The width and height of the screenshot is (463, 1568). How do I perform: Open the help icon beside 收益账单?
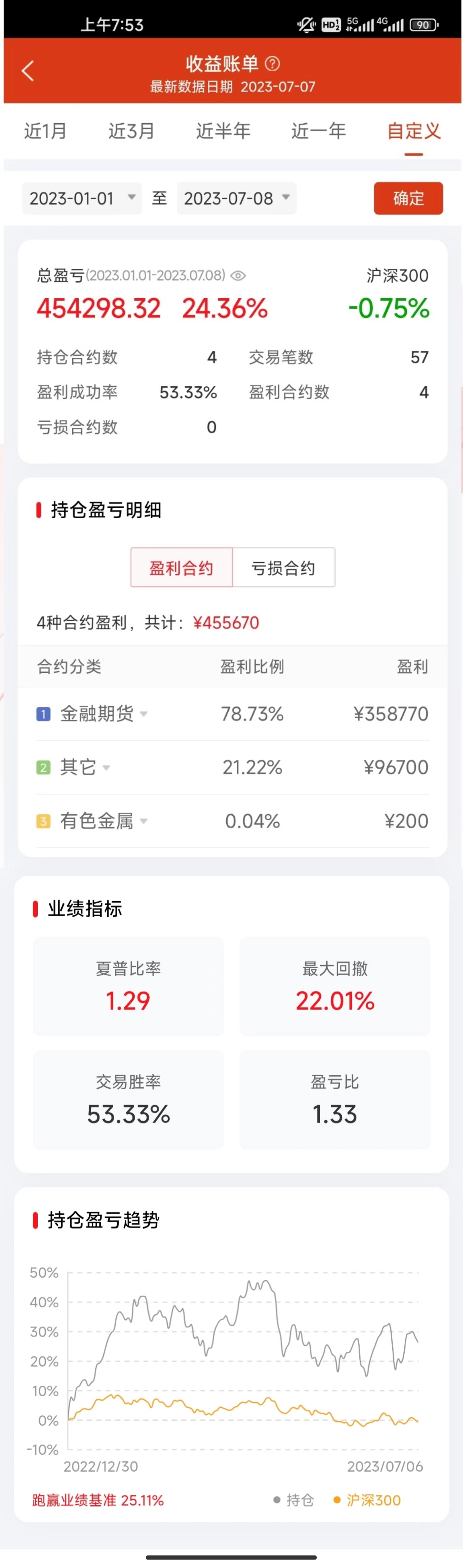(273, 63)
